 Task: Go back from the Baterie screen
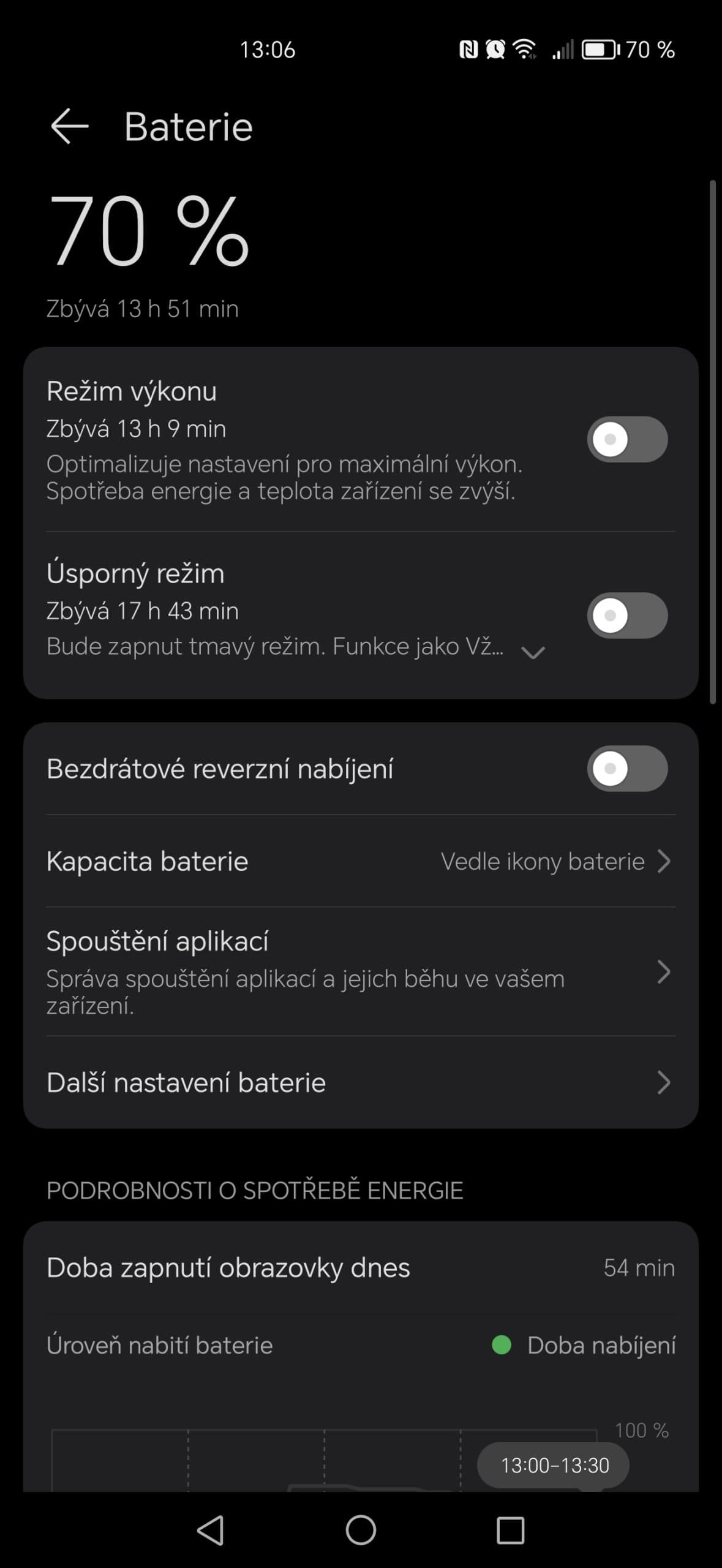[69, 126]
